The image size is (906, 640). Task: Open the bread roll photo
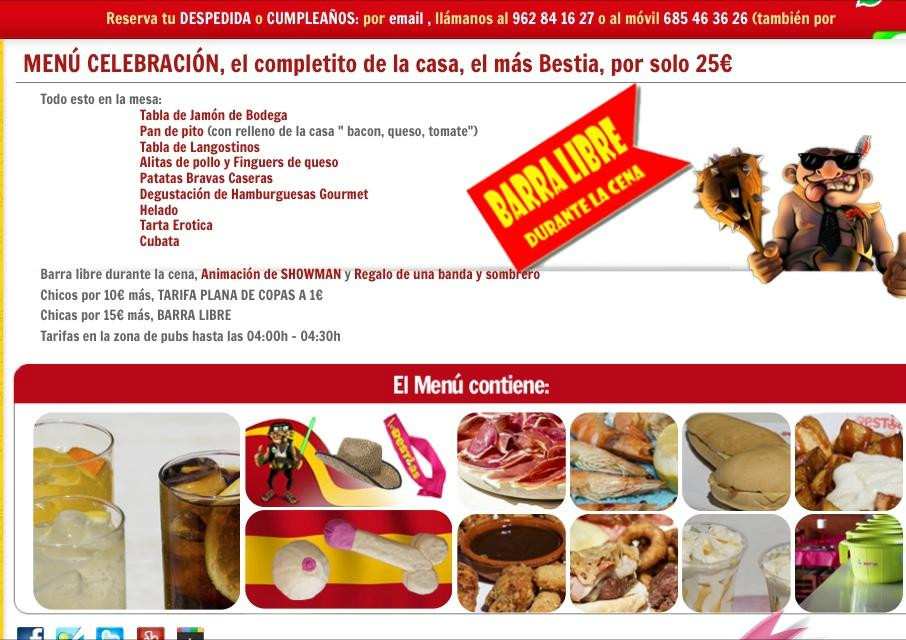tap(736, 462)
